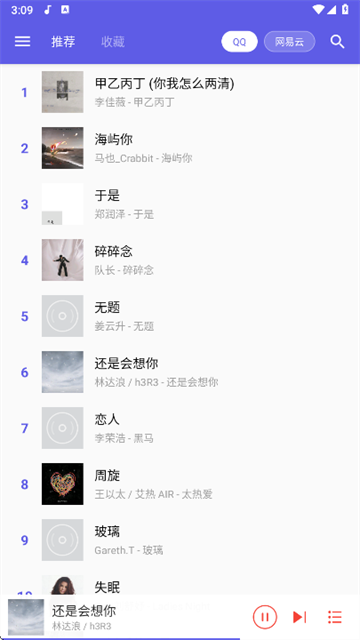Viewport: 360px width, 640px height.
Task: Play 玻璃 by Gareth.T
Action: [180, 540]
